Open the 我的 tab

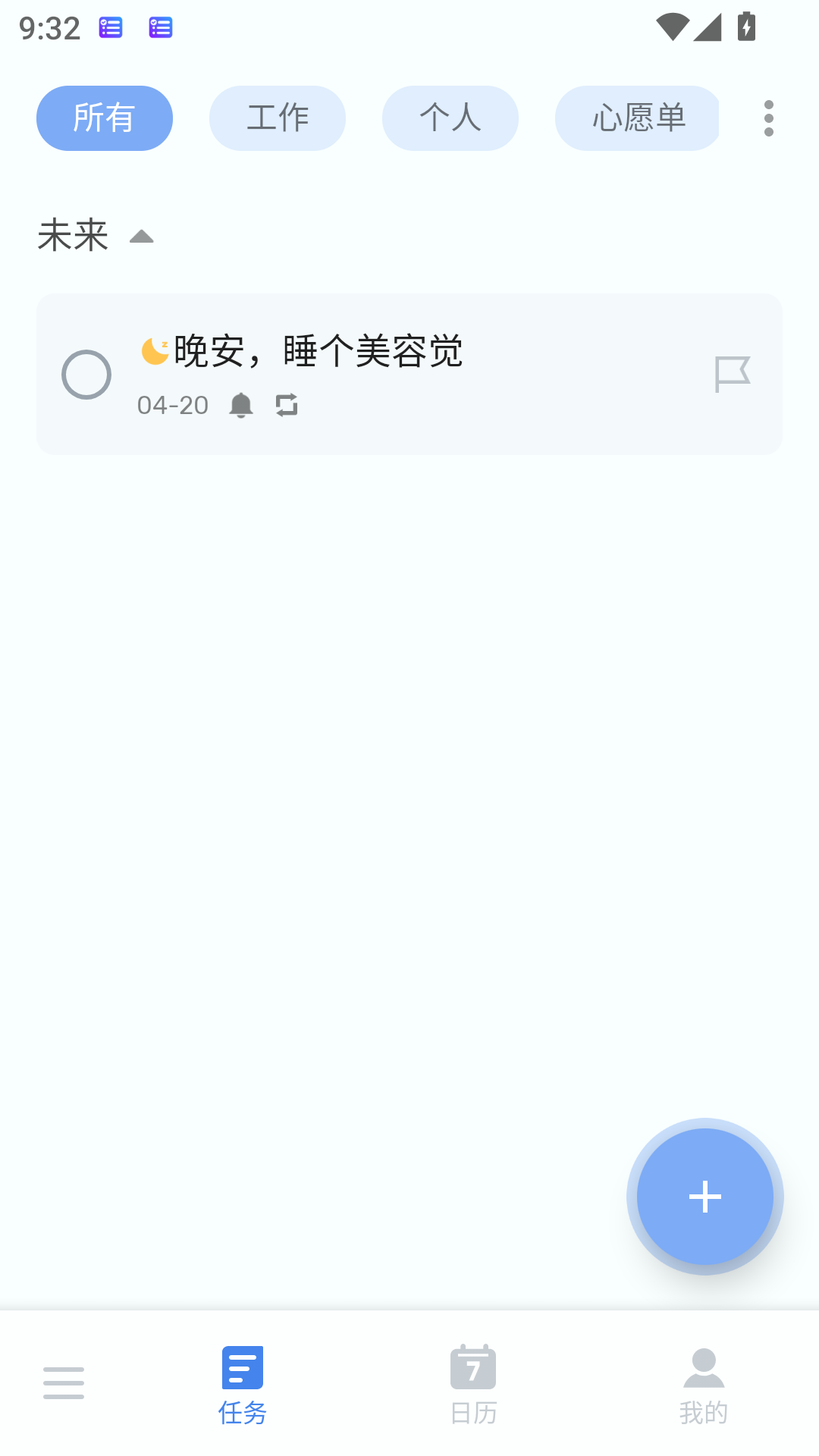coord(704,1385)
